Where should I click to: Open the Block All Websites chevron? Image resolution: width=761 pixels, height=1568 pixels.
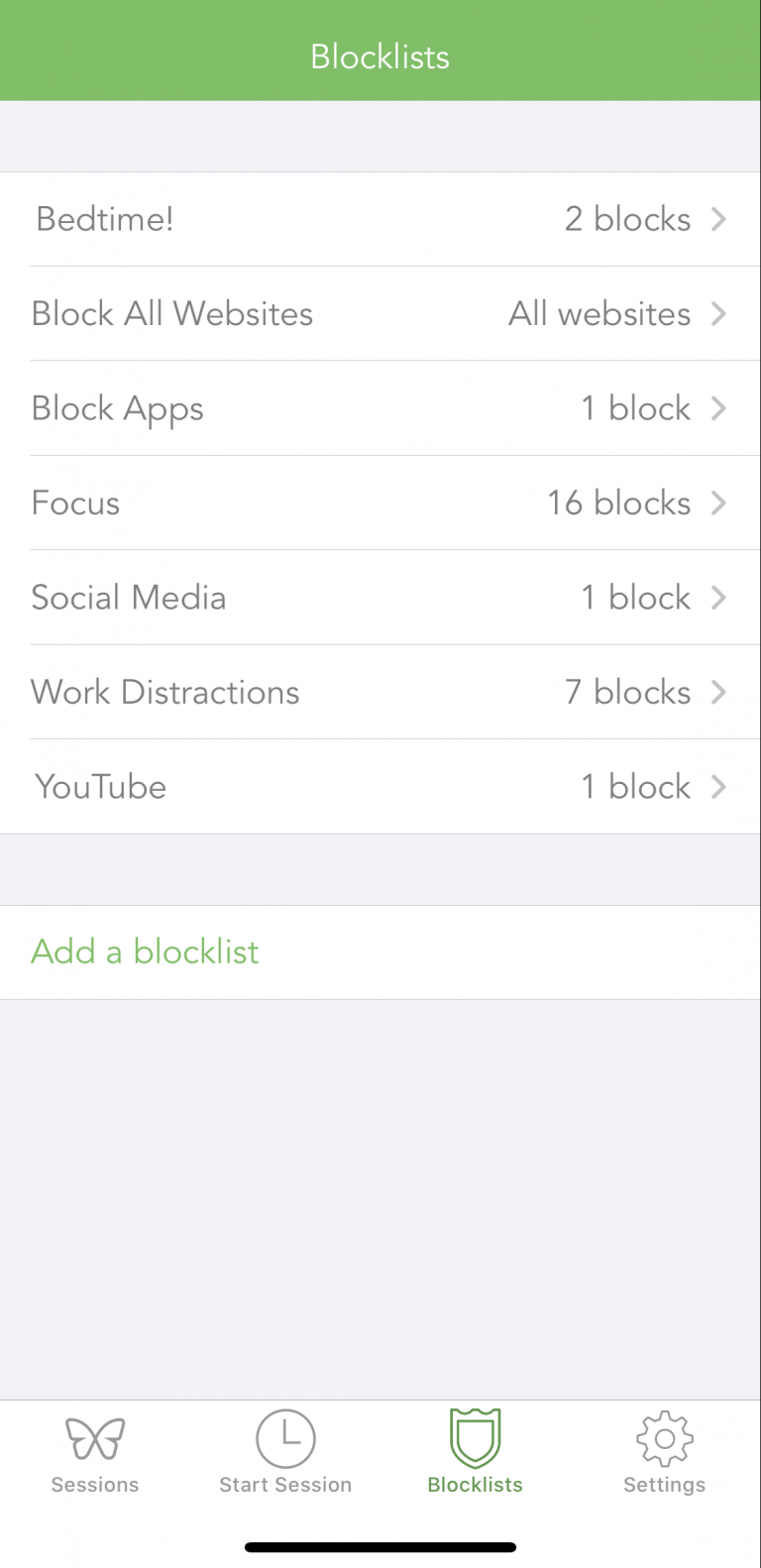pos(720,314)
